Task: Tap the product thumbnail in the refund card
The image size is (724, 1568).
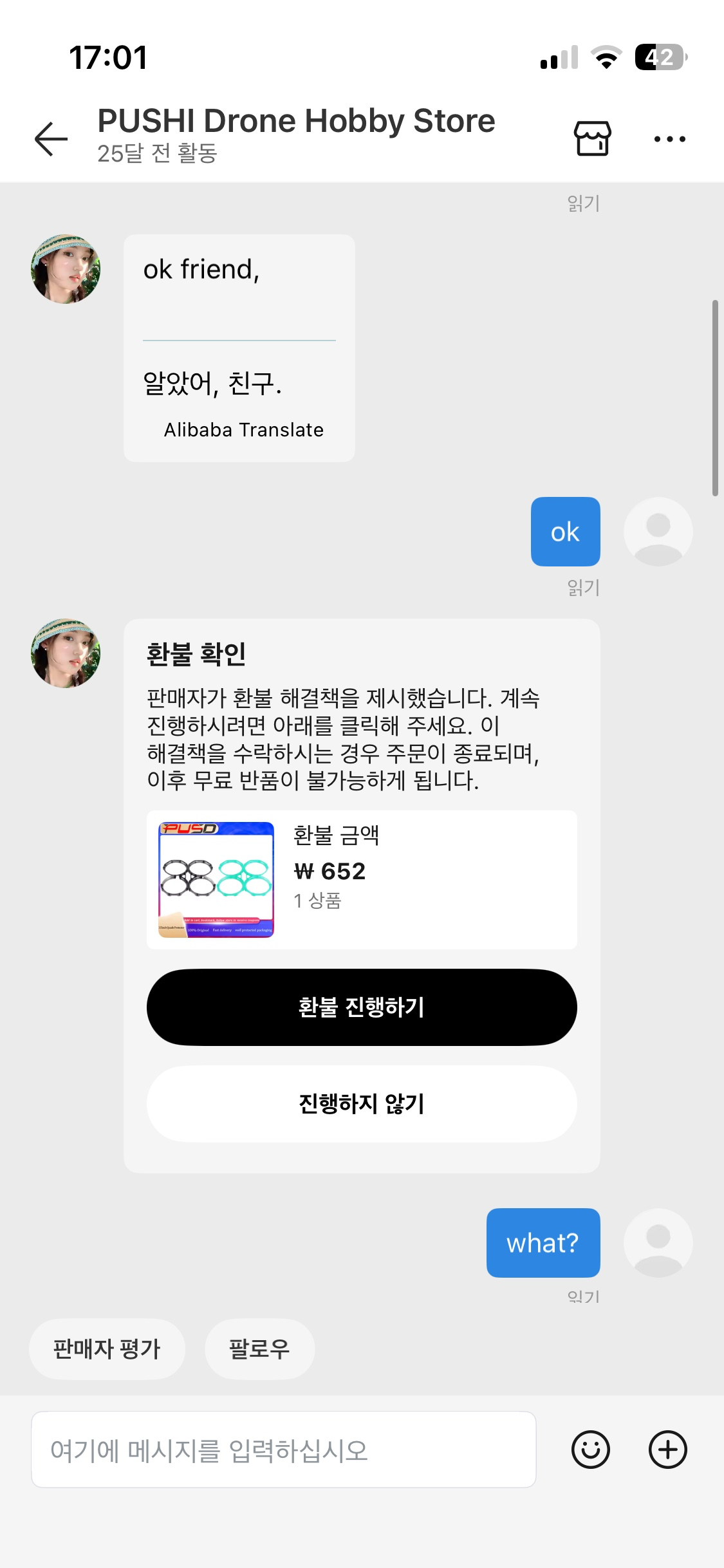Action: coord(216,879)
